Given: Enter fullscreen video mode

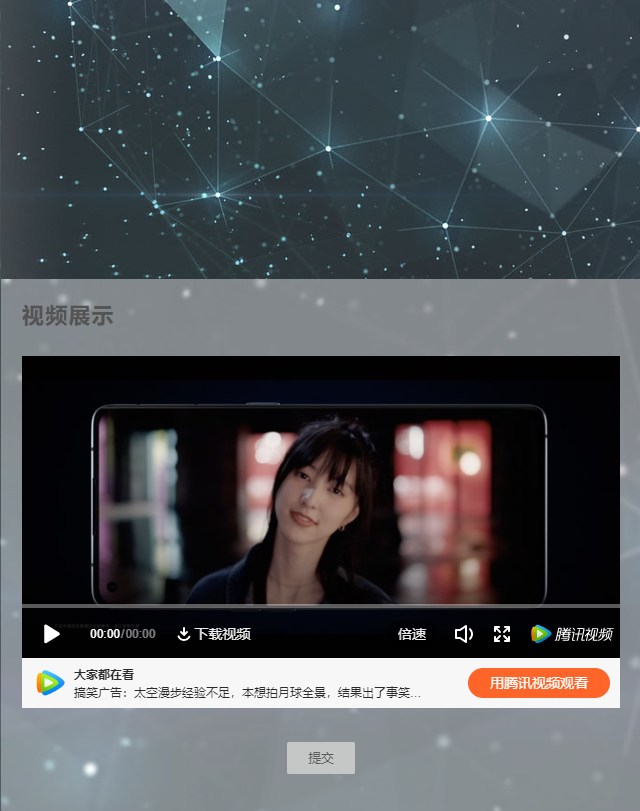Looking at the screenshot, I should [502, 634].
